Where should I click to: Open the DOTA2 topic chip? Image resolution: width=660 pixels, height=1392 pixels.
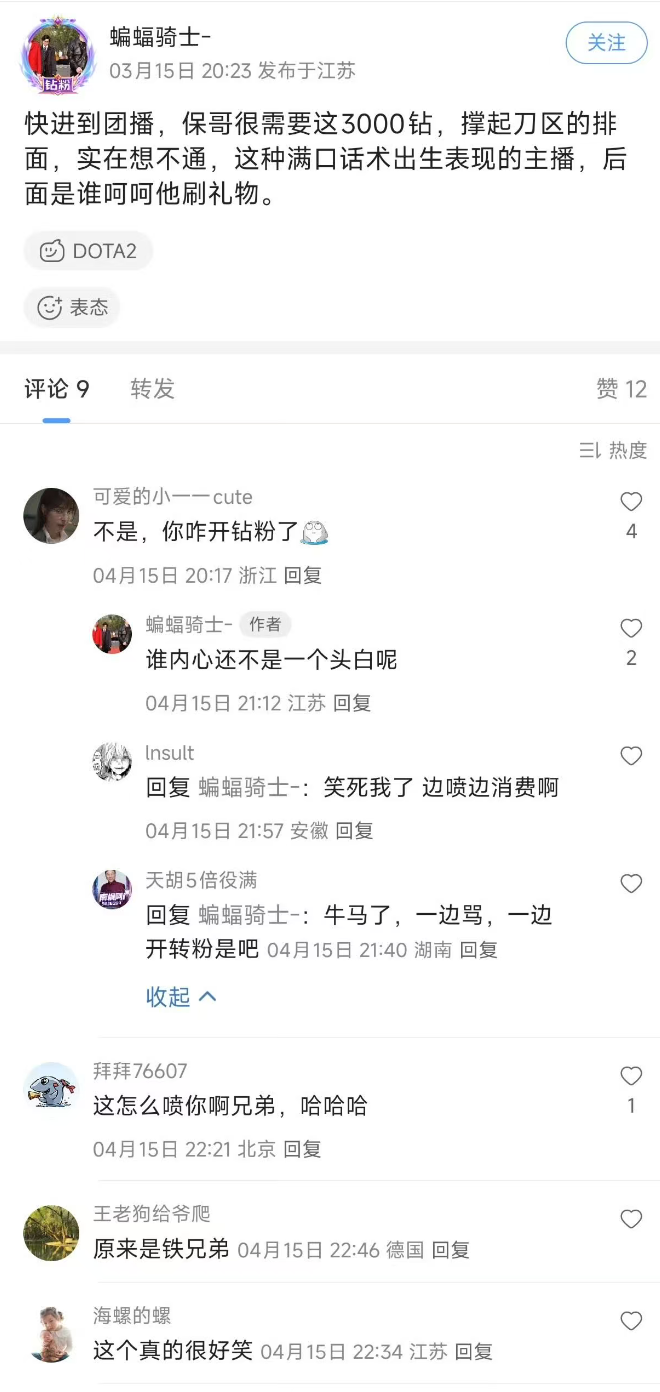click(88, 251)
